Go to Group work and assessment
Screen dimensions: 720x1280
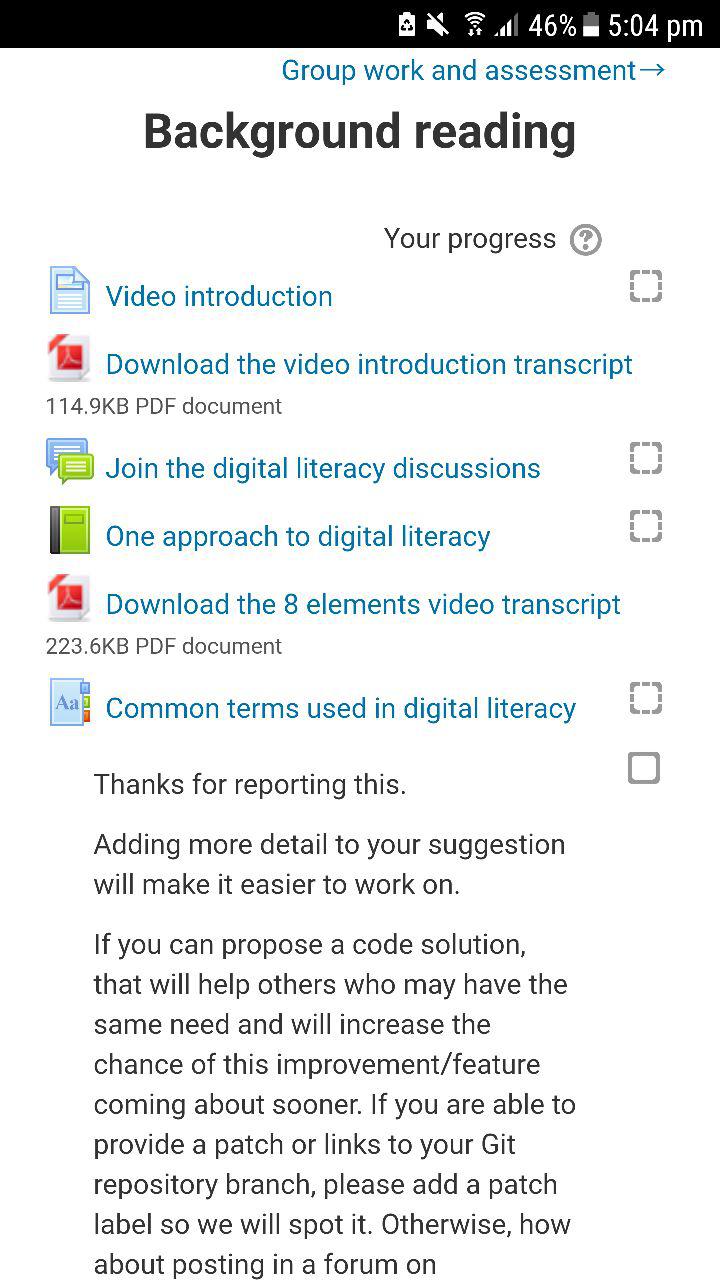point(473,71)
